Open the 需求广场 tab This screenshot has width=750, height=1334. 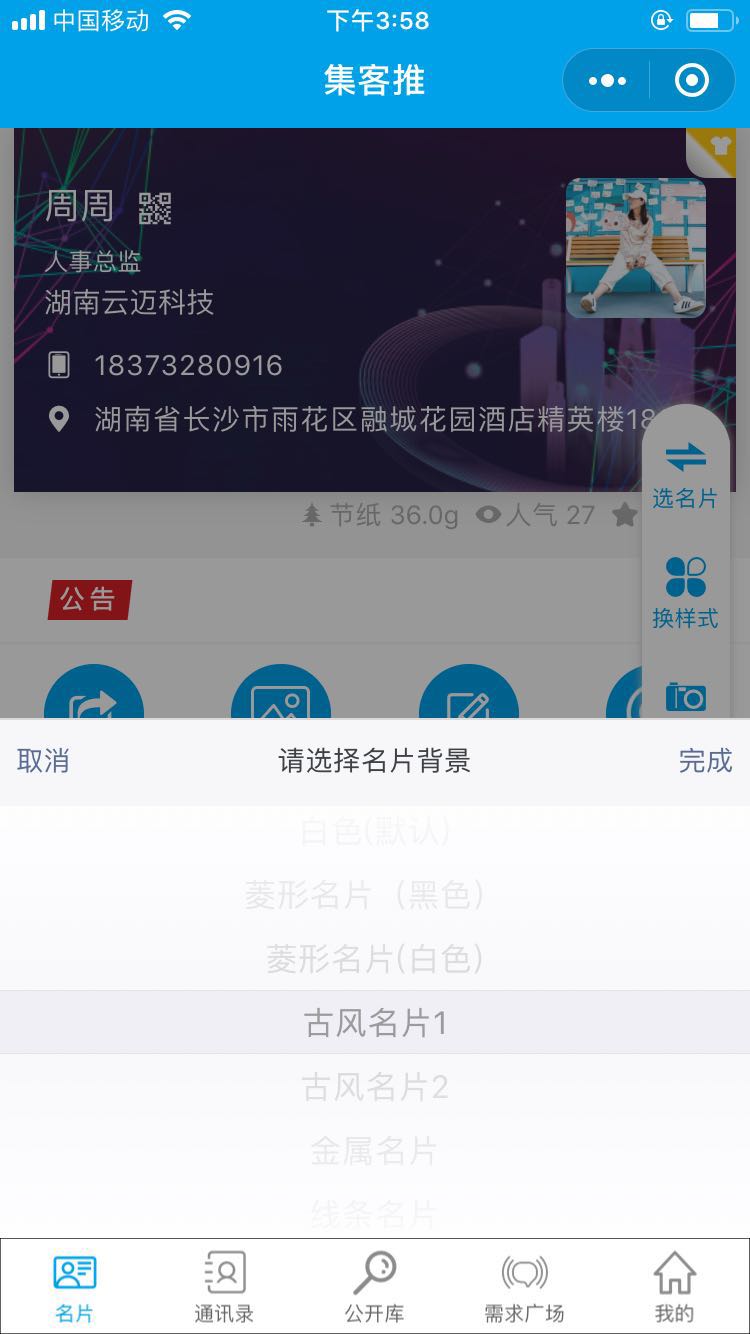[x=525, y=1285]
